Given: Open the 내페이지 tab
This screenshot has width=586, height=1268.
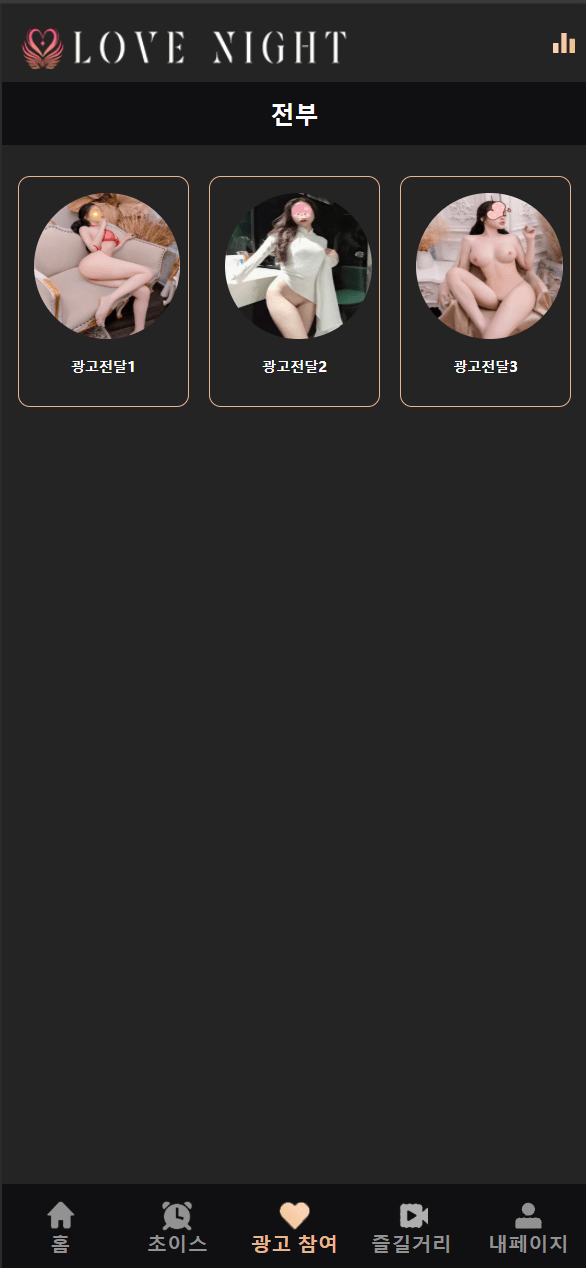Looking at the screenshot, I should tap(528, 1228).
